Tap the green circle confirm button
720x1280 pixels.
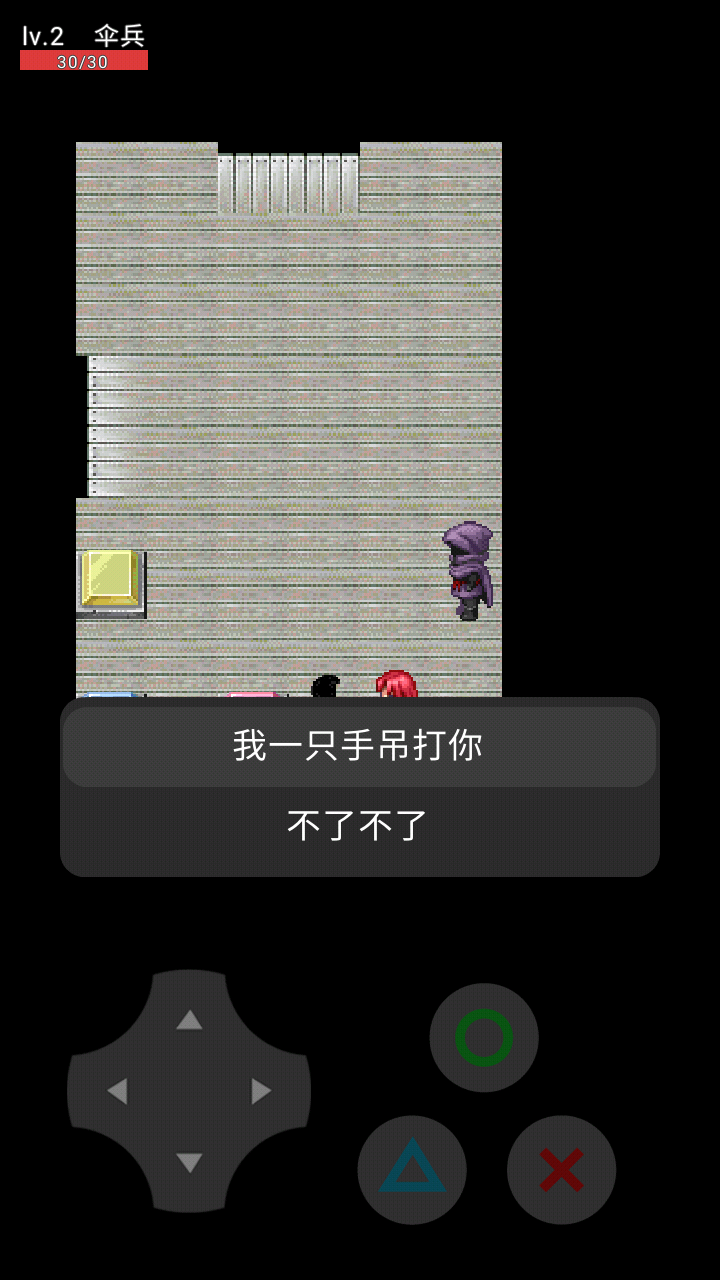pyautogui.click(x=484, y=1037)
